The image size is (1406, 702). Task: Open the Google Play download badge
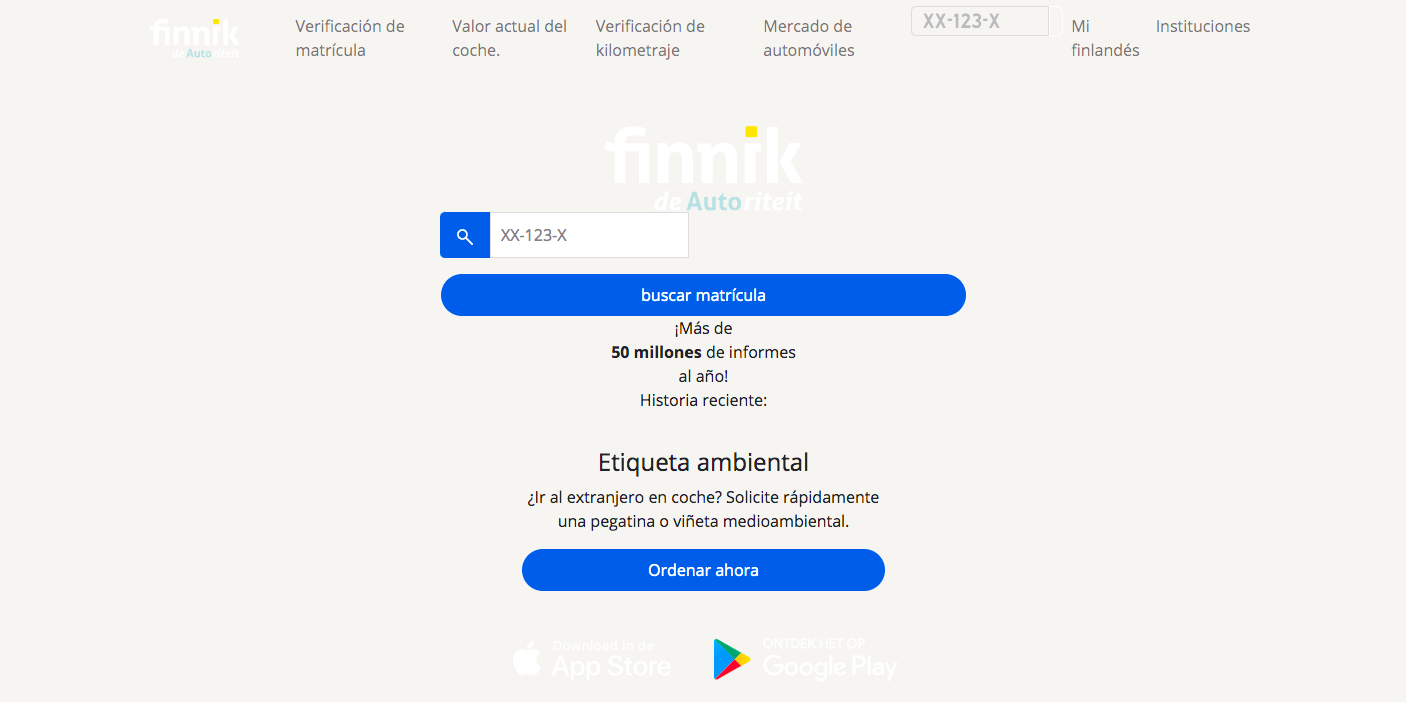tap(805, 660)
